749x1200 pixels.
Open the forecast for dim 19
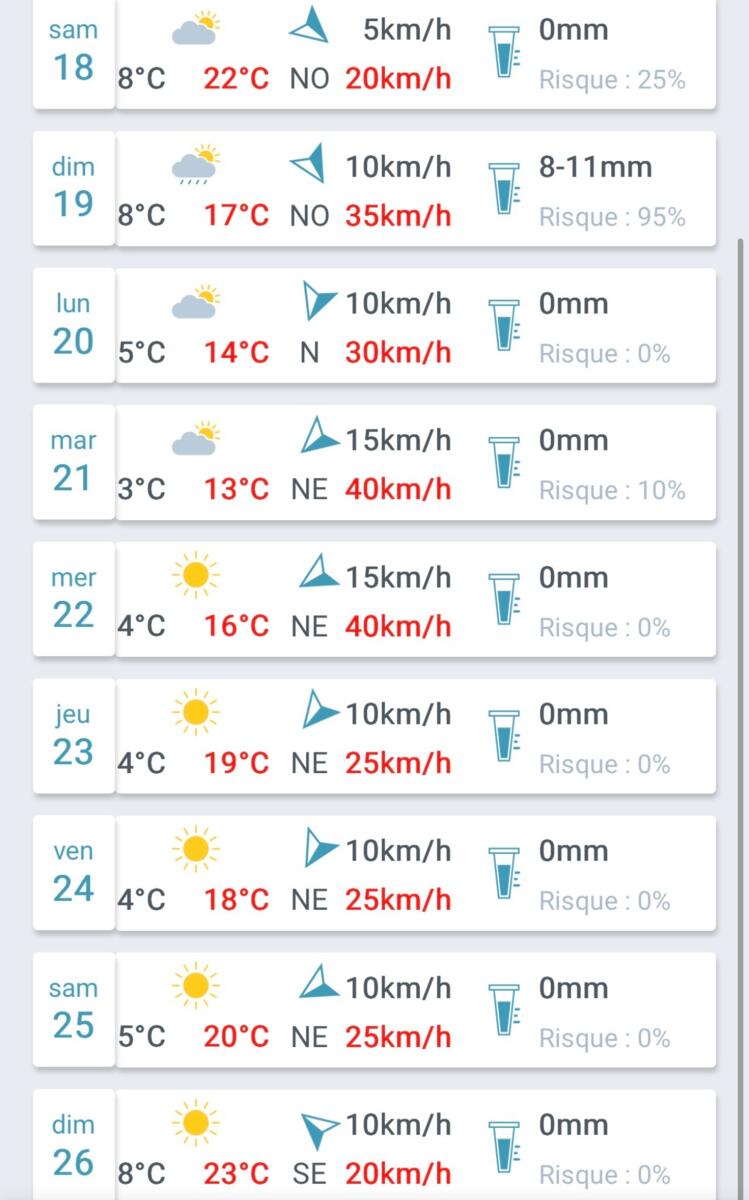point(374,189)
